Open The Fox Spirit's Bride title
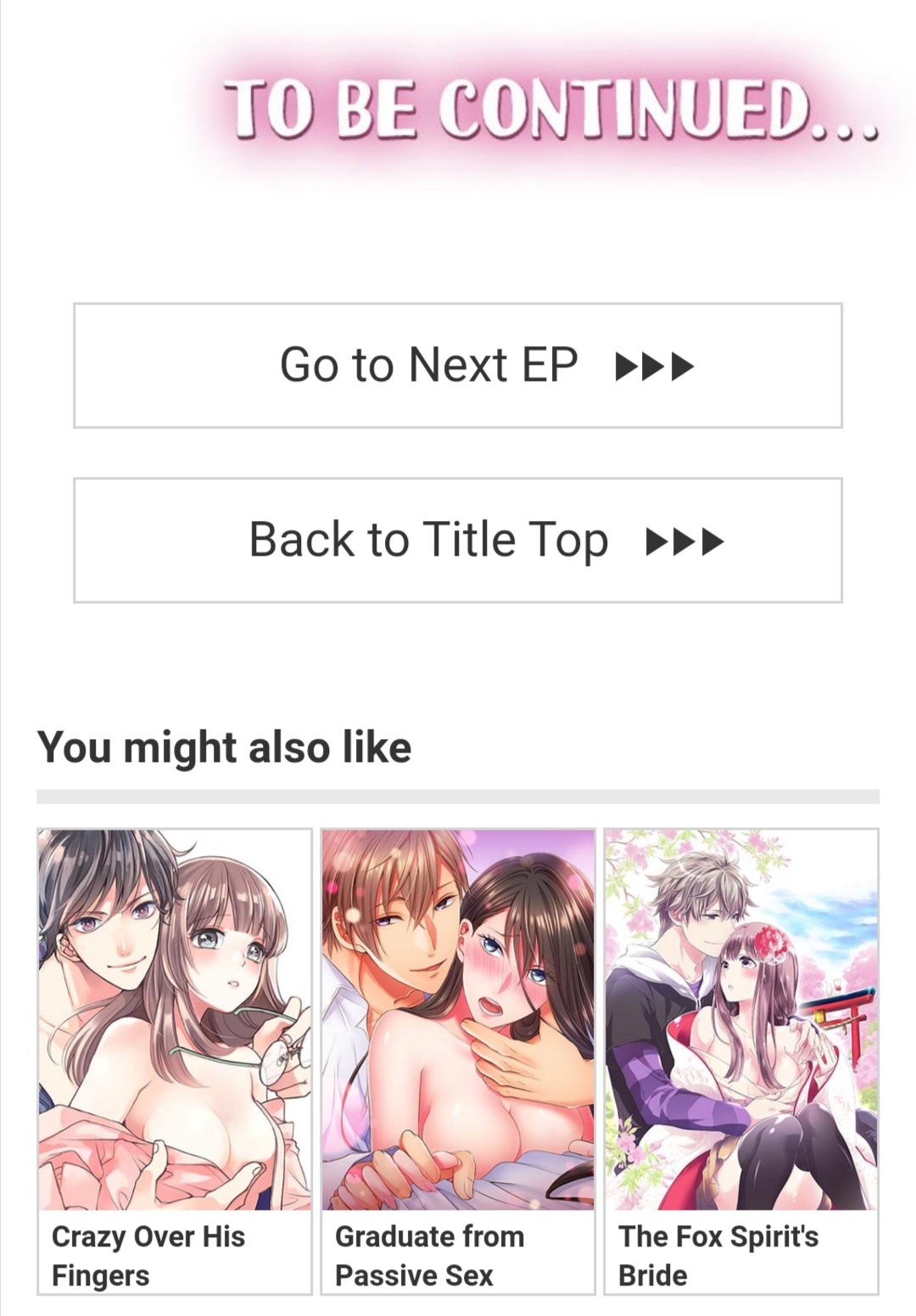The height and width of the screenshot is (1316, 916). point(740,1061)
